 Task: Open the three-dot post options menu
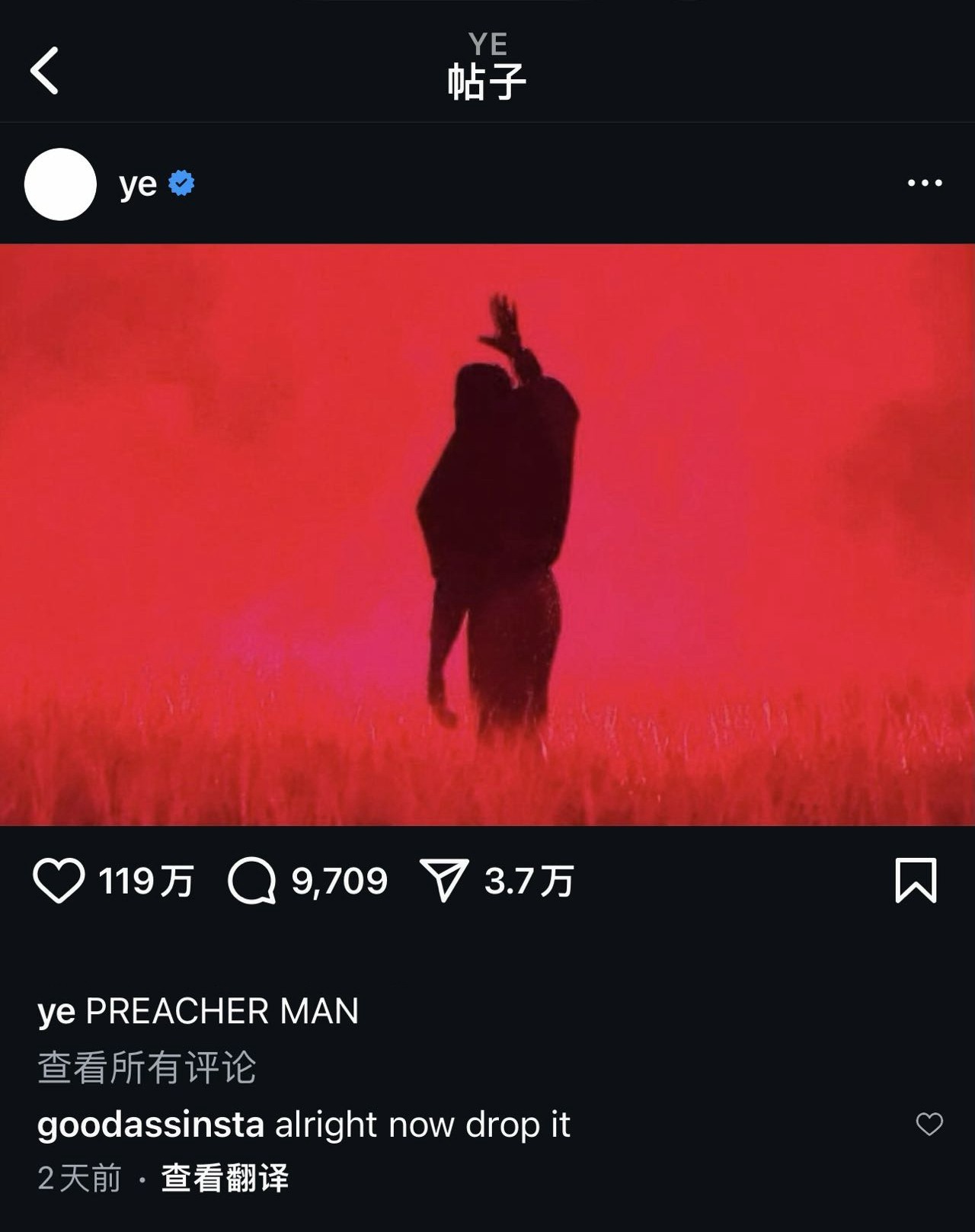tap(924, 183)
